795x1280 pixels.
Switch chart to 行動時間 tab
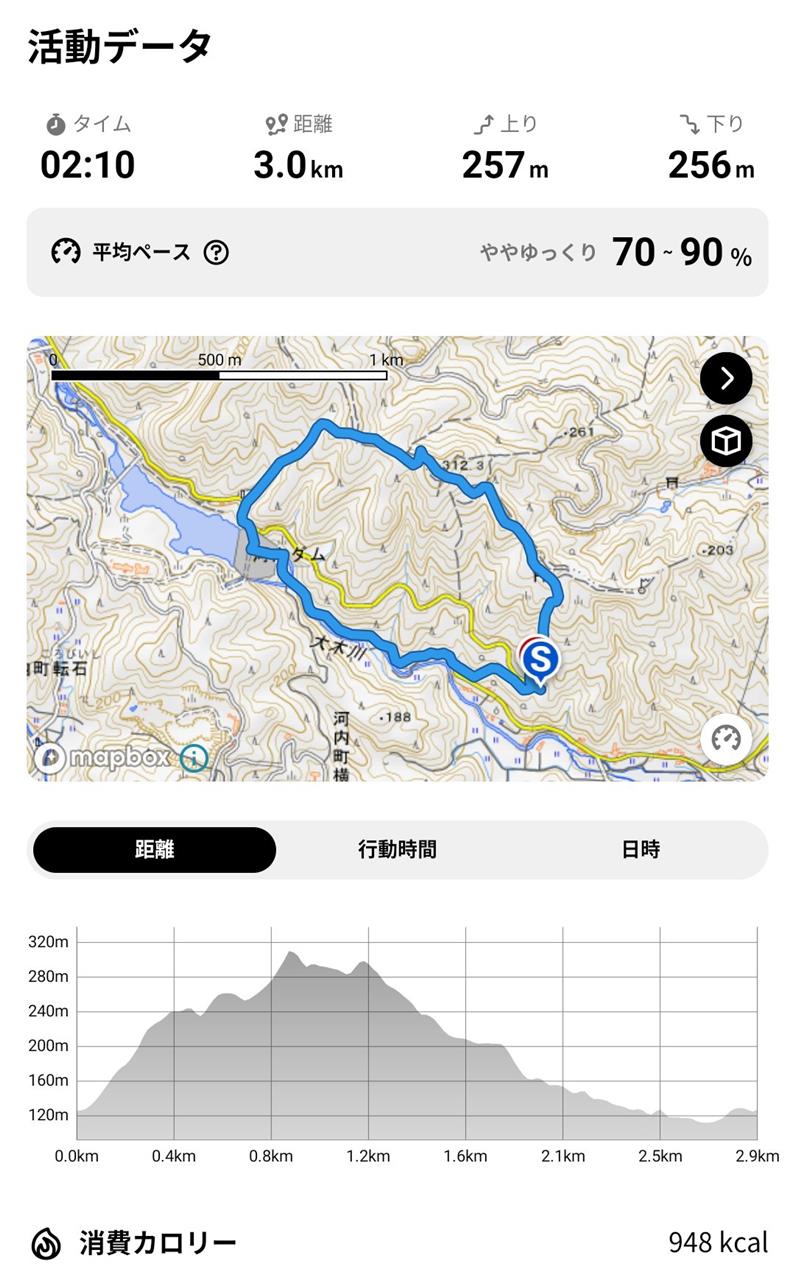pyautogui.click(x=397, y=850)
